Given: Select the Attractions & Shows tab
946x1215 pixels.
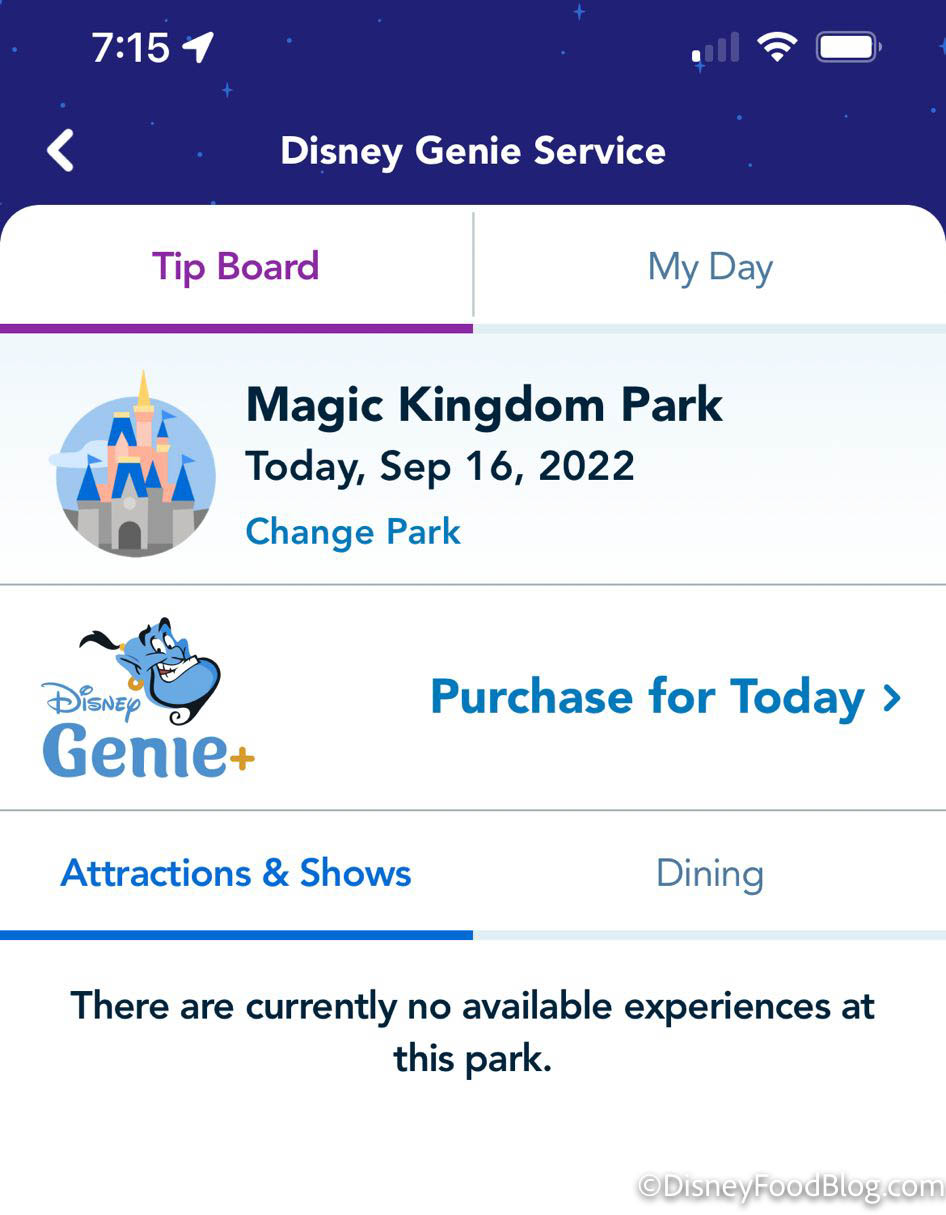Looking at the screenshot, I should [x=236, y=873].
